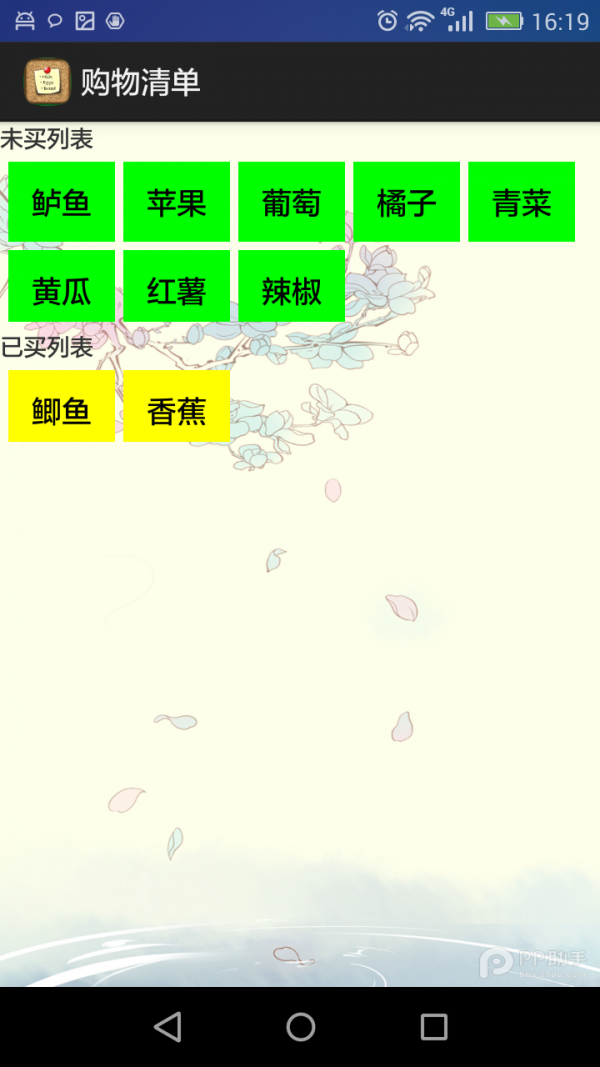Open recent apps from the navigation bar
The width and height of the screenshot is (600, 1067).
click(434, 1026)
